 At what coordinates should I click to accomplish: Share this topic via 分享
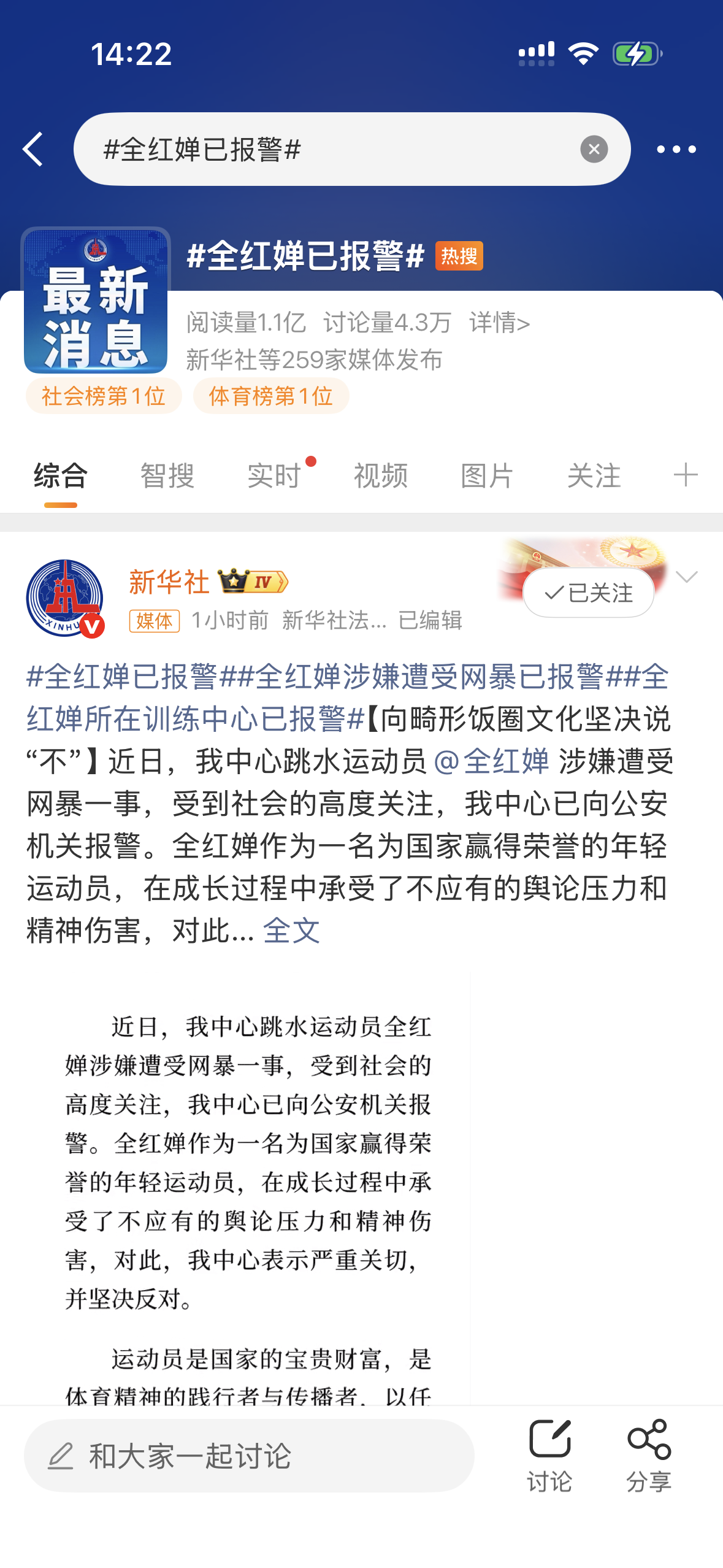[x=648, y=1455]
